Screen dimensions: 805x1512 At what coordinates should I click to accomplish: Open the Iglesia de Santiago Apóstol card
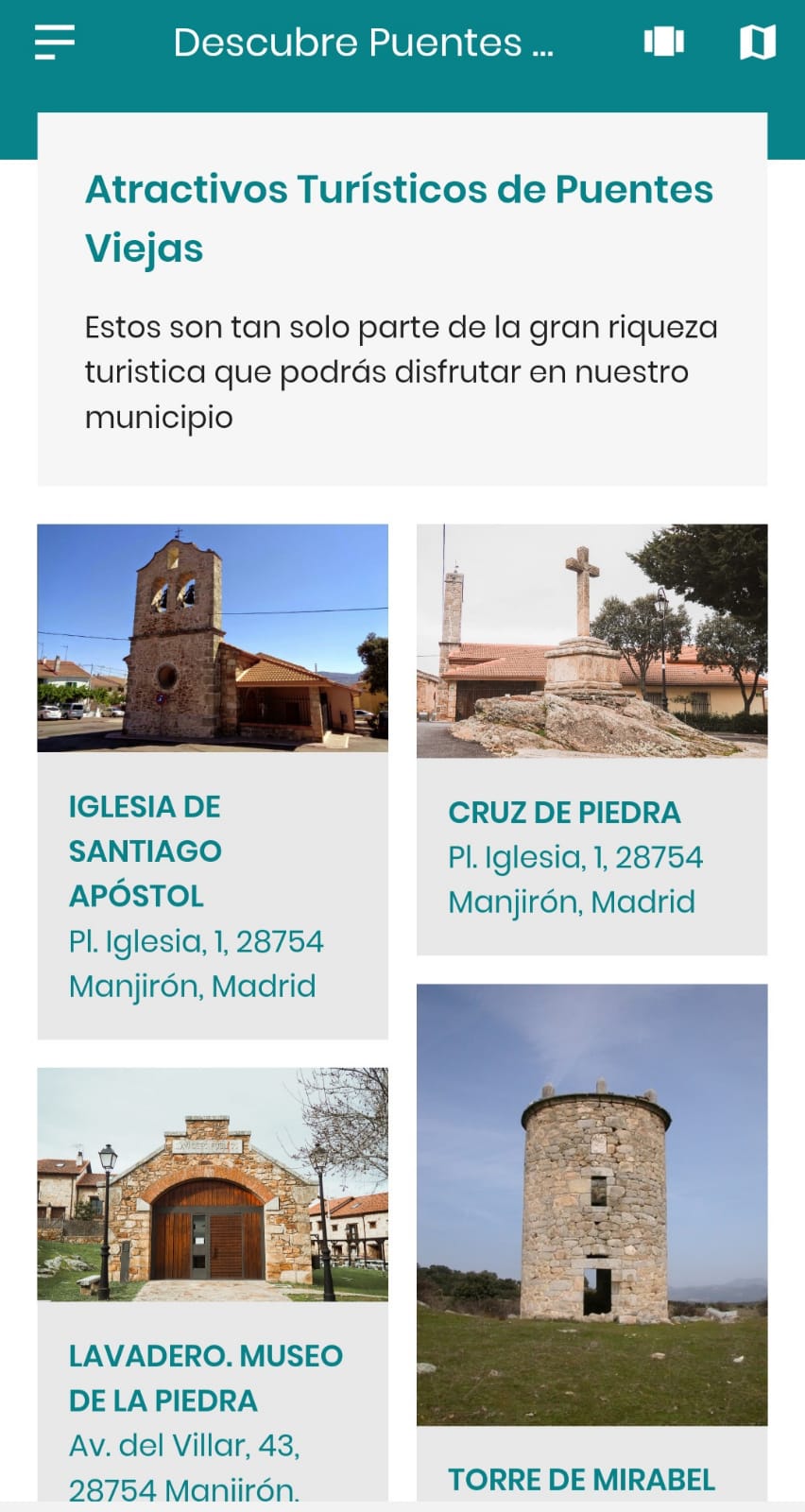click(213, 781)
